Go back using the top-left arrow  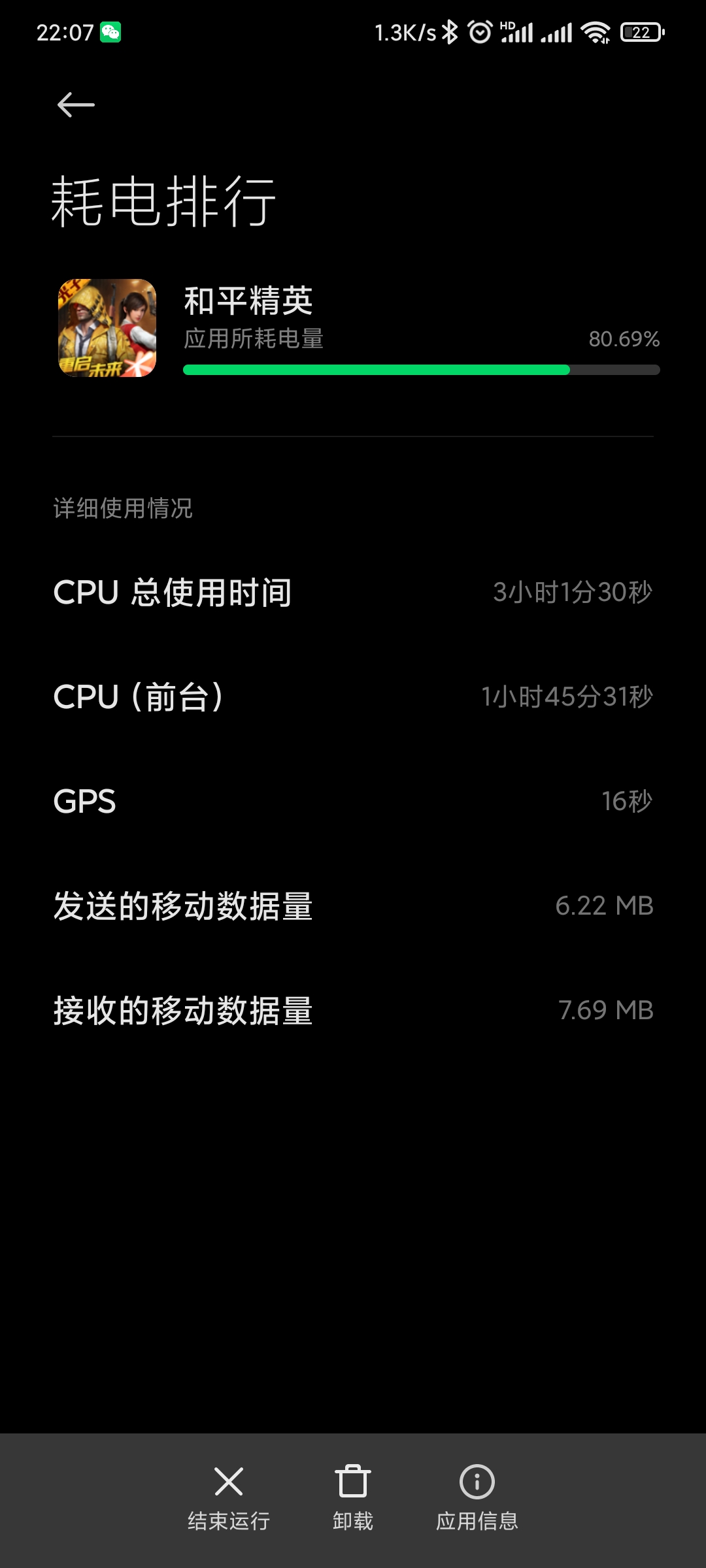point(76,105)
